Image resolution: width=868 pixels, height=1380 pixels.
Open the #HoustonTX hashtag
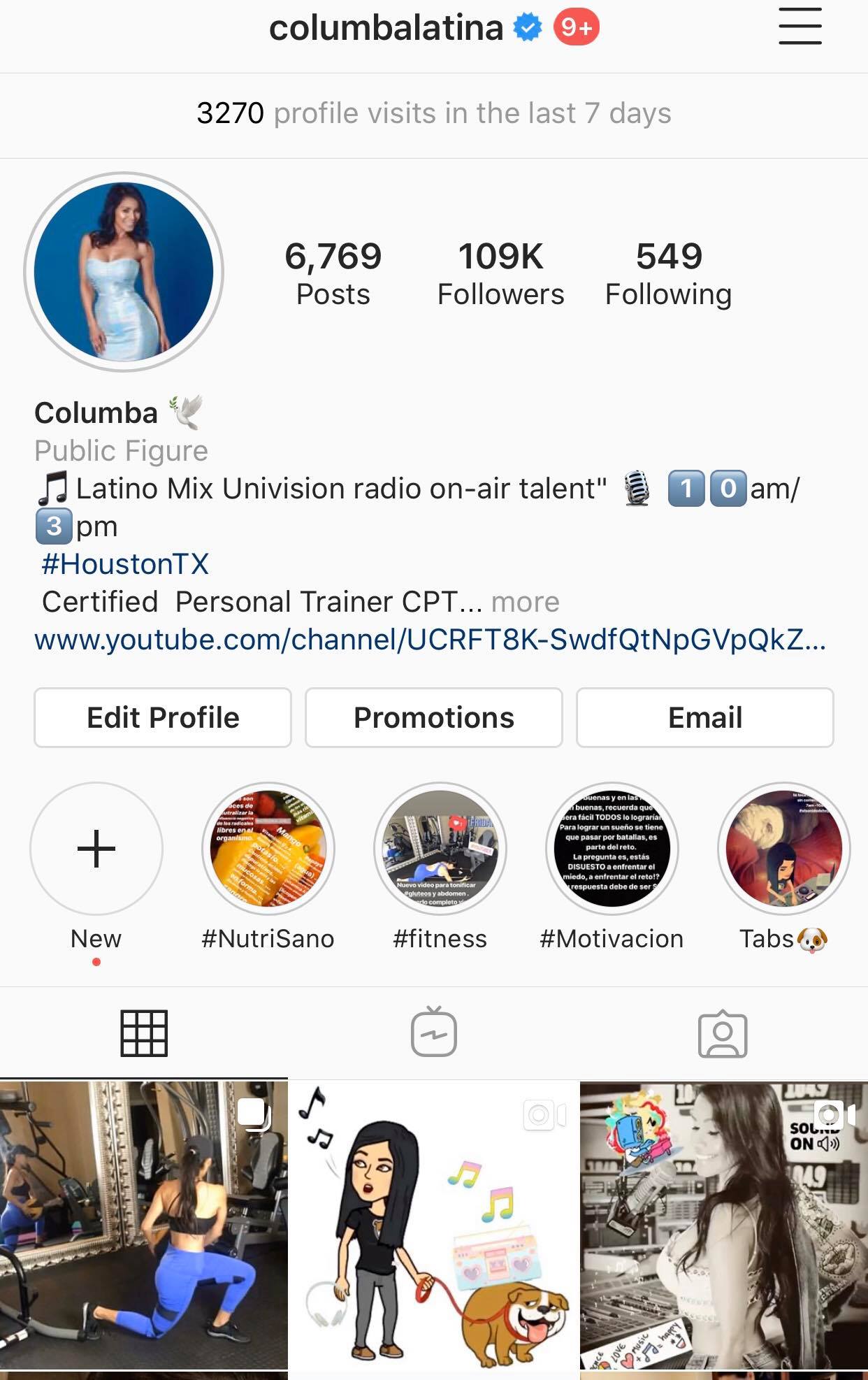pos(125,564)
